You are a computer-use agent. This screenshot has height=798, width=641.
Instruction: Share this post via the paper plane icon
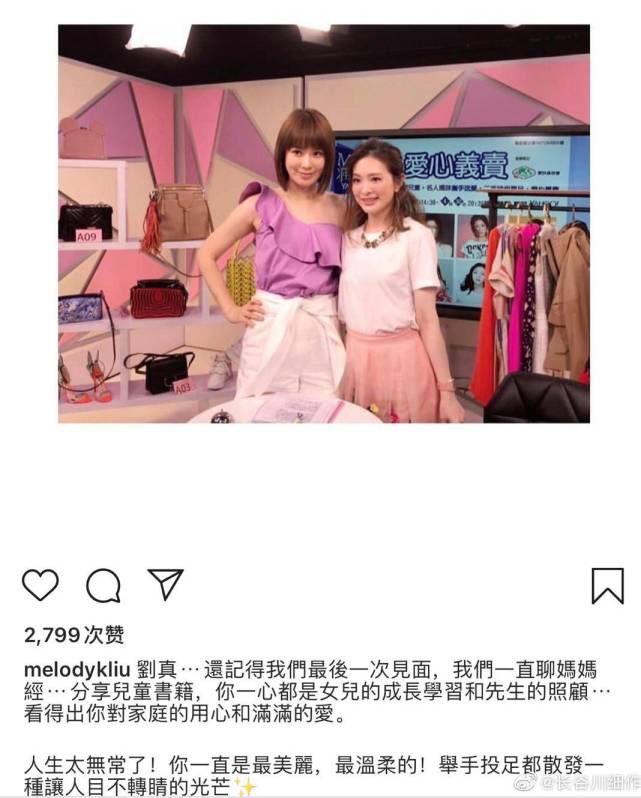[165, 584]
